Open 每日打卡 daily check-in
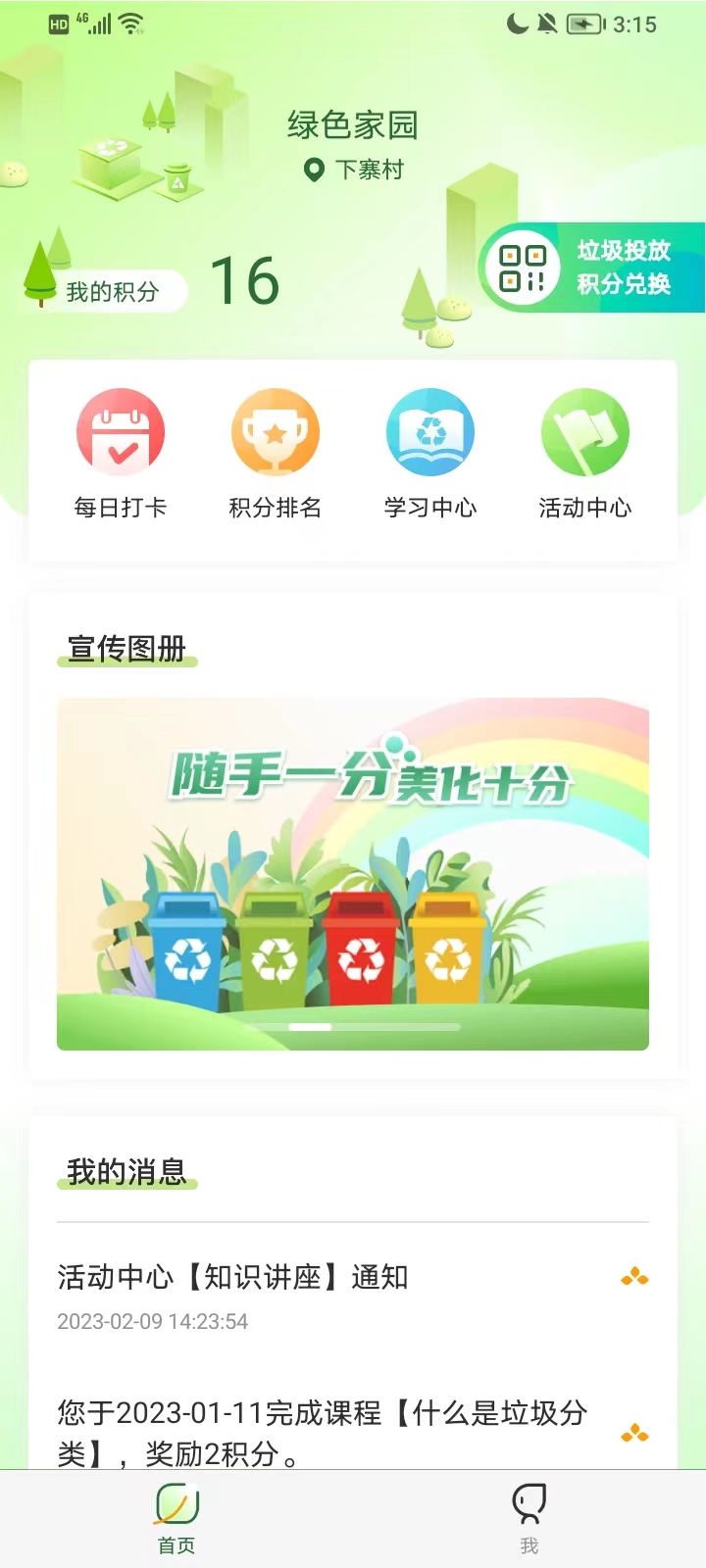This screenshot has height=1568, width=706. click(x=121, y=452)
